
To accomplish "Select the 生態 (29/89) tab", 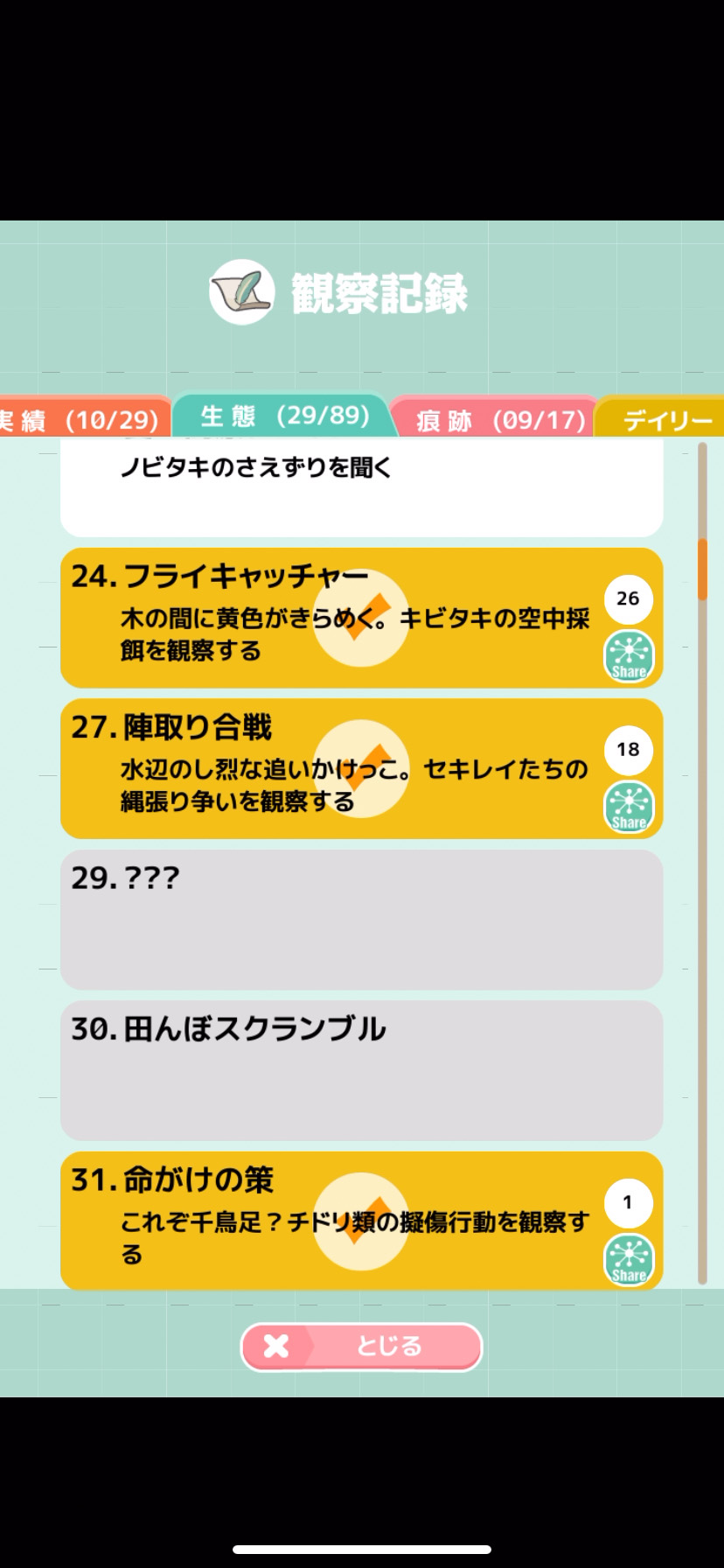I will coord(283,416).
